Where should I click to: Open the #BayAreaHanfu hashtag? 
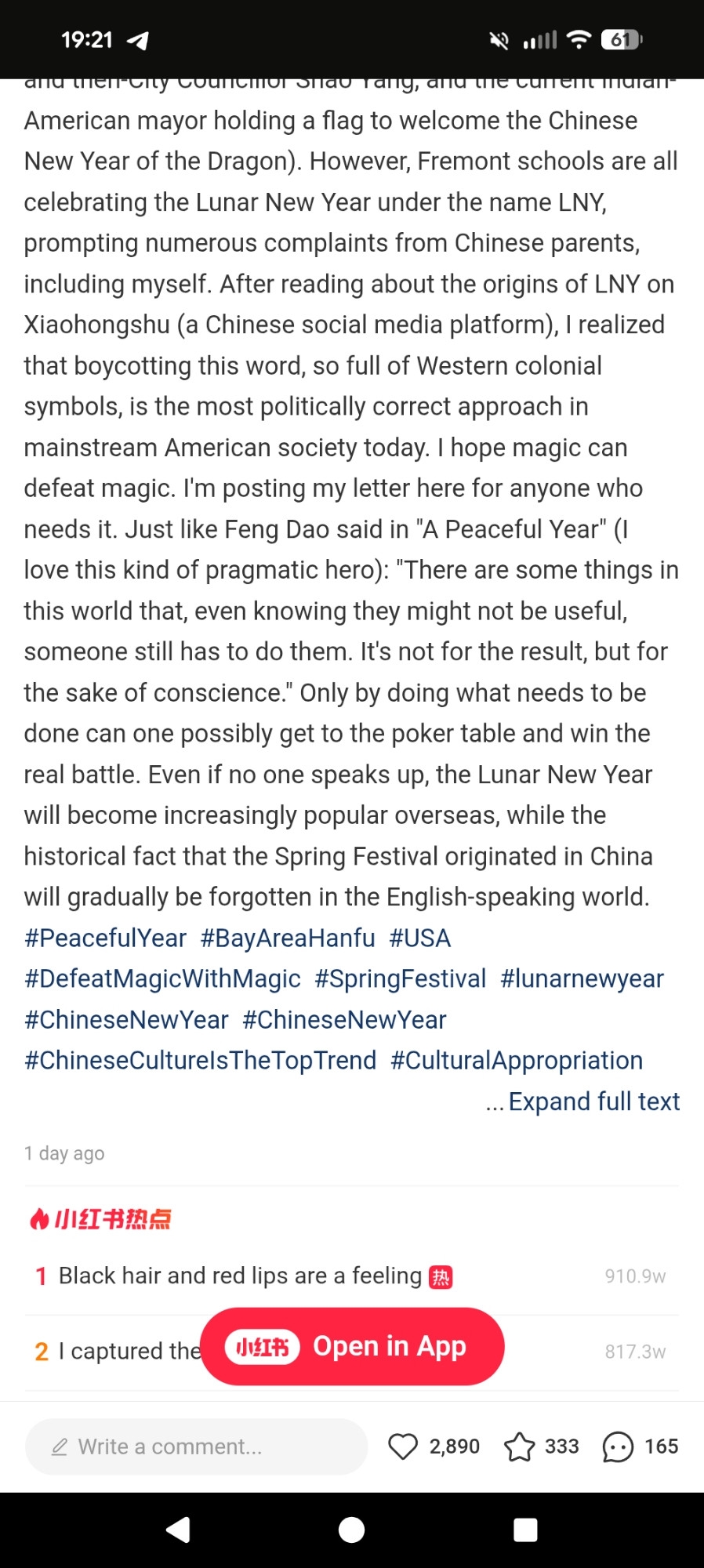click(x=288, y=938)
